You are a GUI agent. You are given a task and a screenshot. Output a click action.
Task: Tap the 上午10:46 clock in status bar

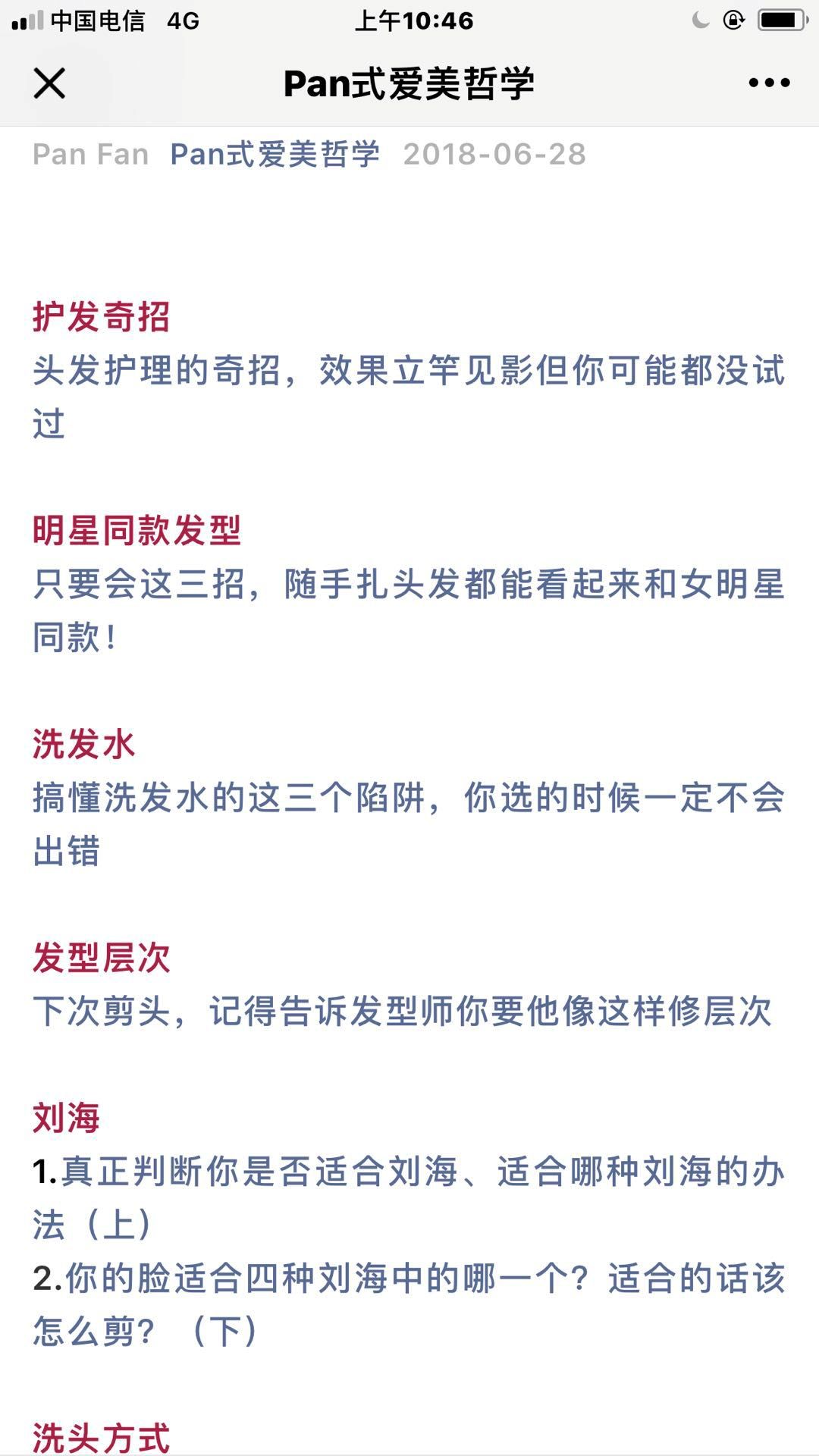coord(414,21)
